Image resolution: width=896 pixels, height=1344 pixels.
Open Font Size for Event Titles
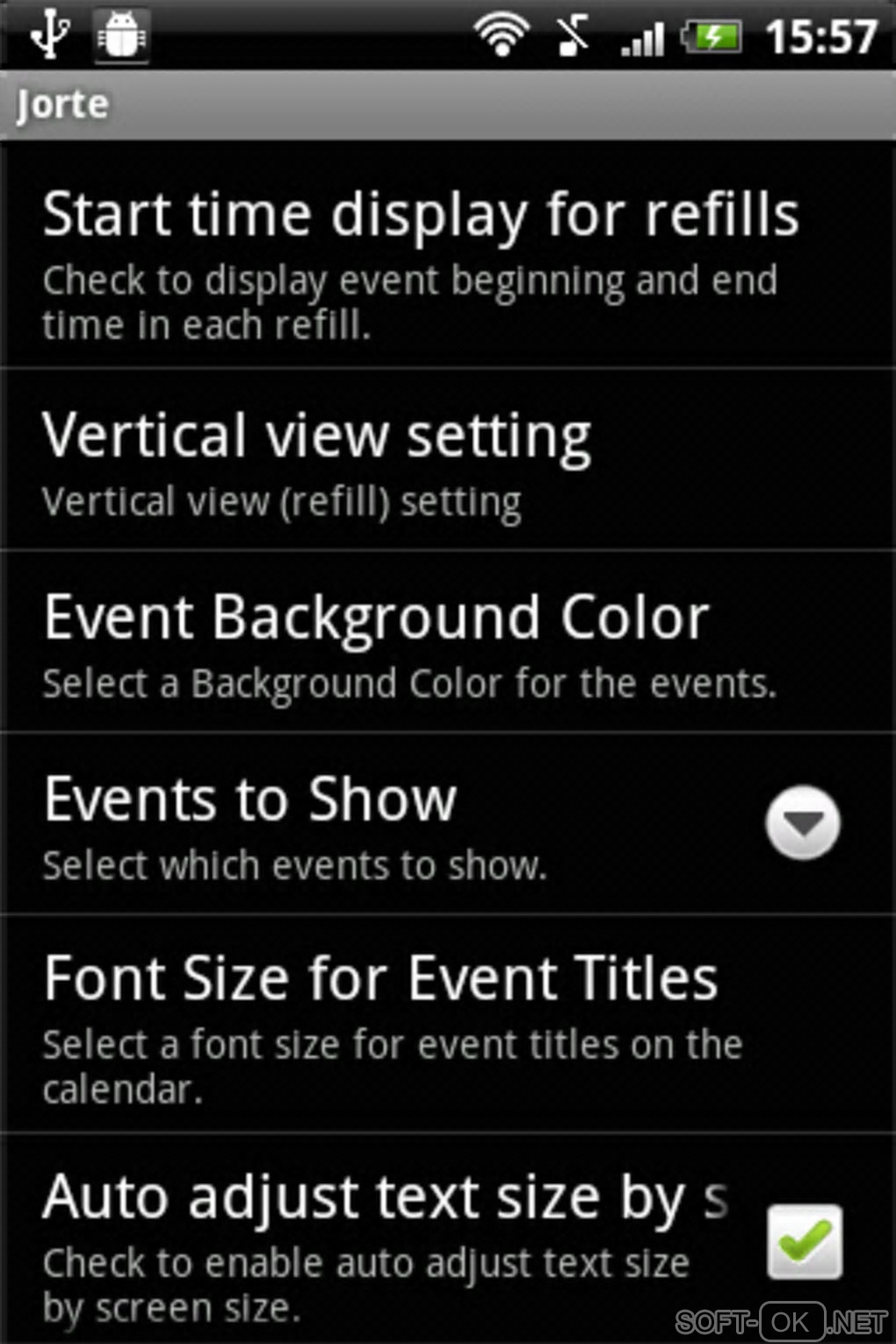pos(382,1023)
